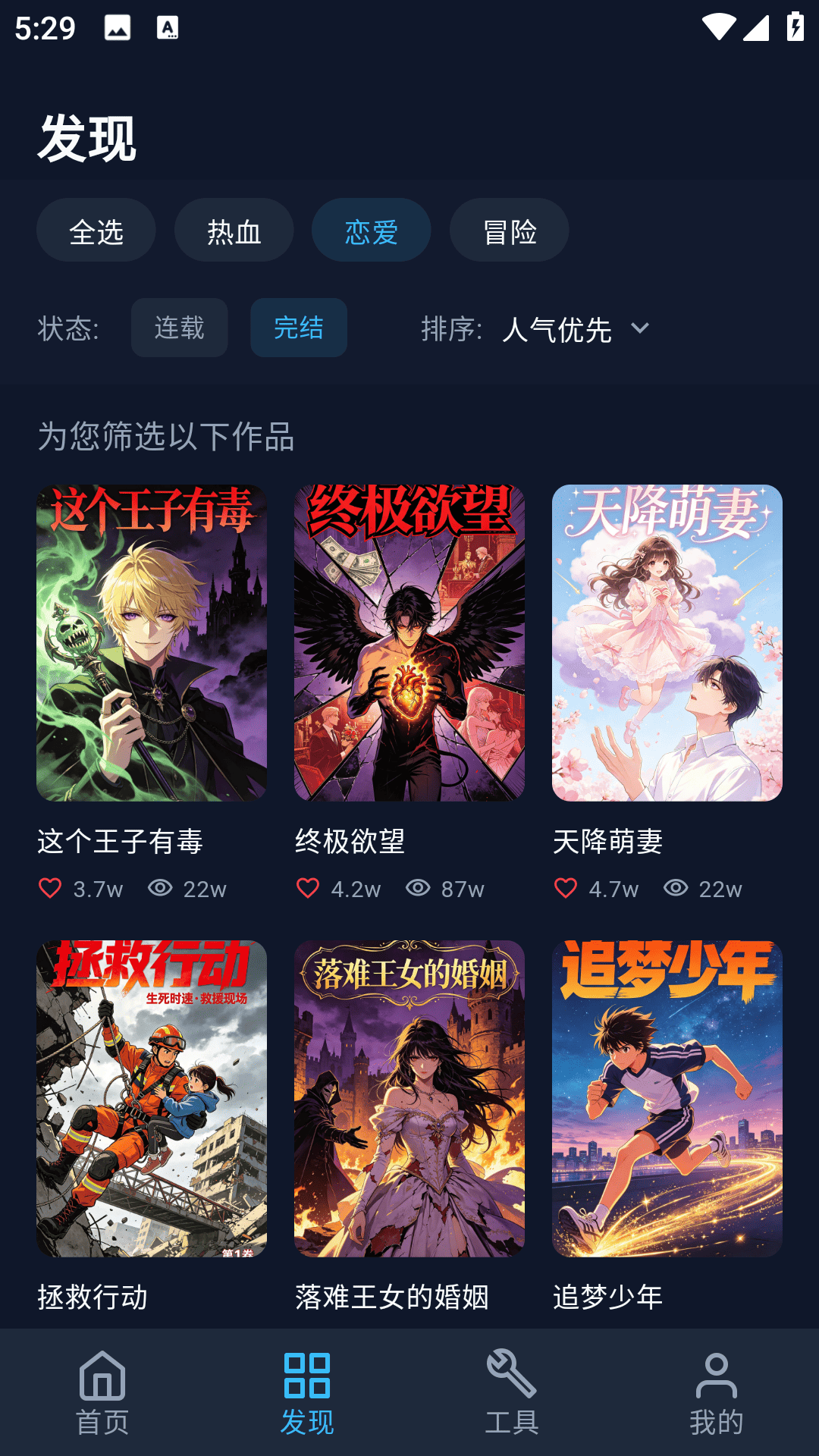Screen dimensions: 819x1456
Task: Open the 工具 tab
Action: 512,1392
